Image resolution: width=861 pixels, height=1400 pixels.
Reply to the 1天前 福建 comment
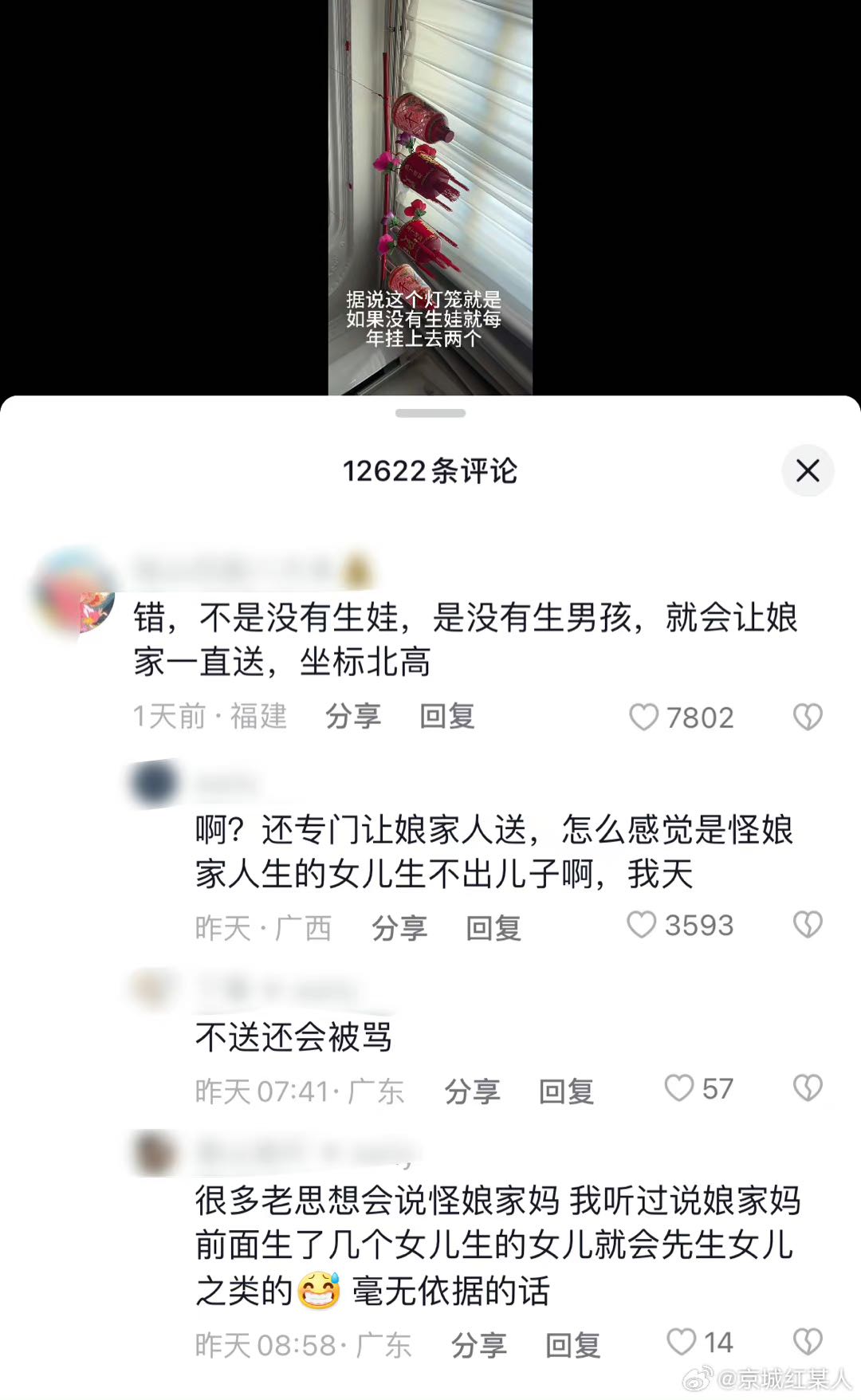[x=447, y=716]
